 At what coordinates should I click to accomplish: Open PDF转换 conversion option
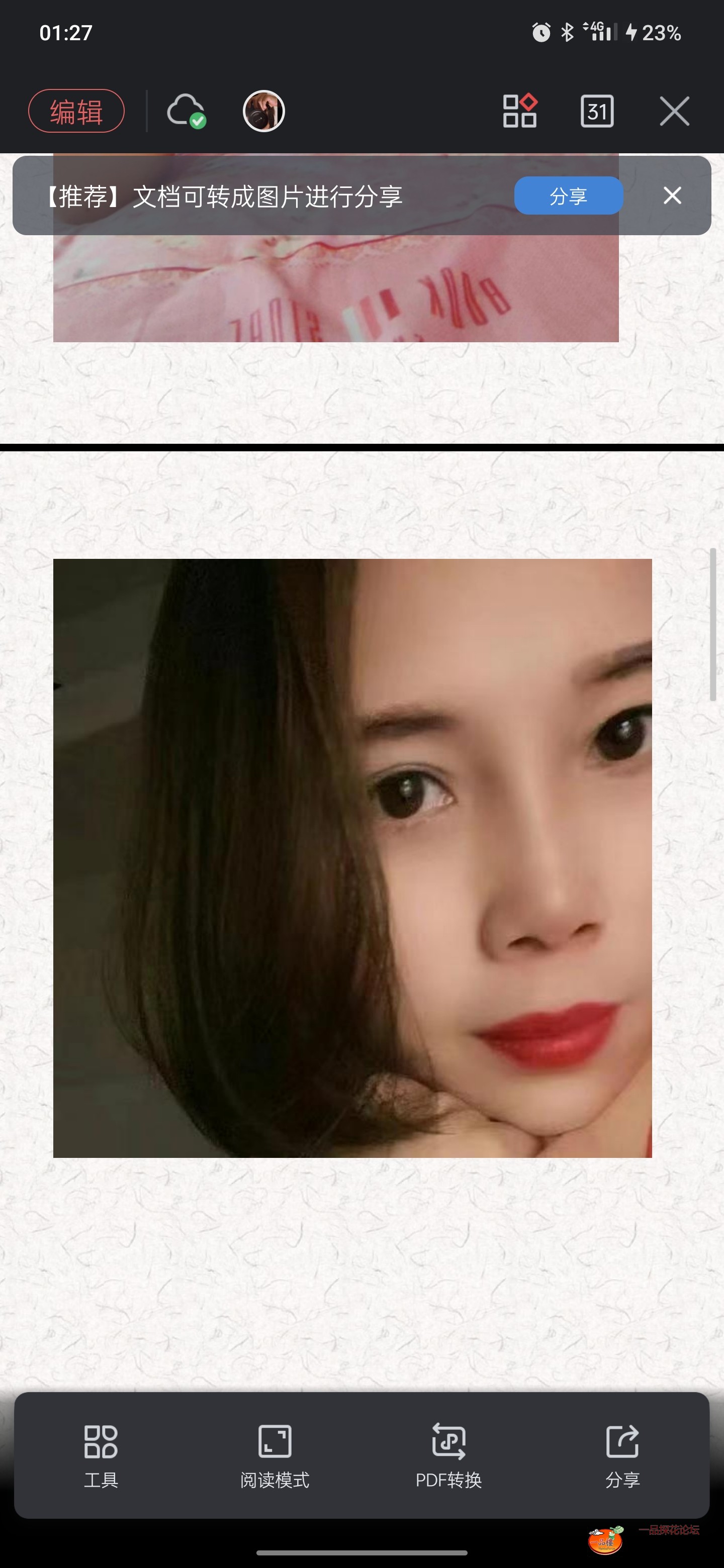(x=449, y=1456)
